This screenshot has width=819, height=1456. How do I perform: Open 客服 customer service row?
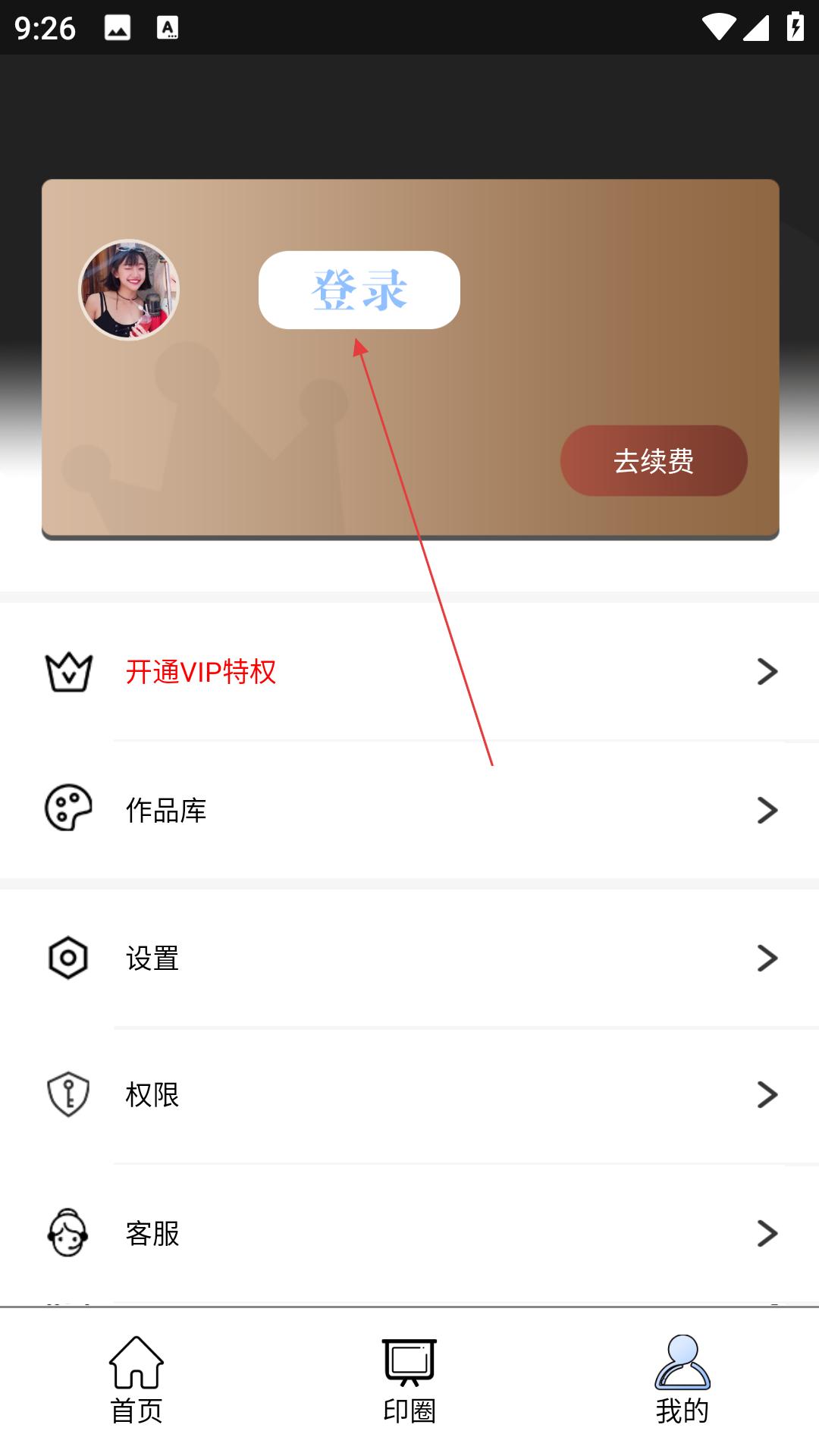[x=409, y=1234]
